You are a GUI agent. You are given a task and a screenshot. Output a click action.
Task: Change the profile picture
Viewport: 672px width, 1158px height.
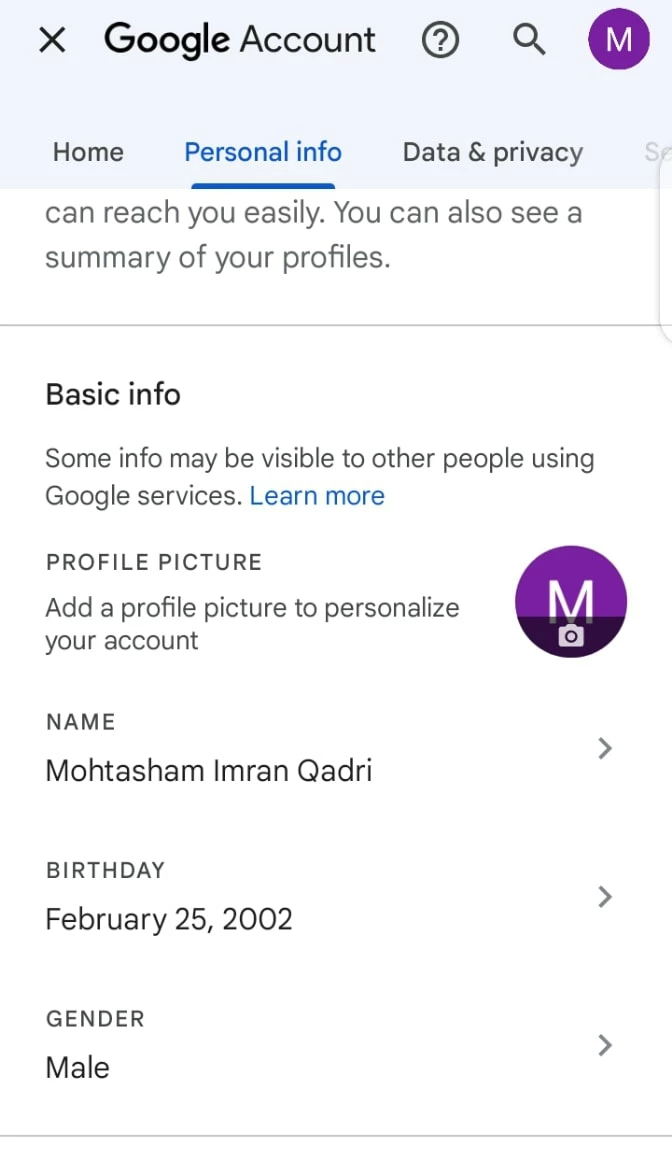pos(570,601)
